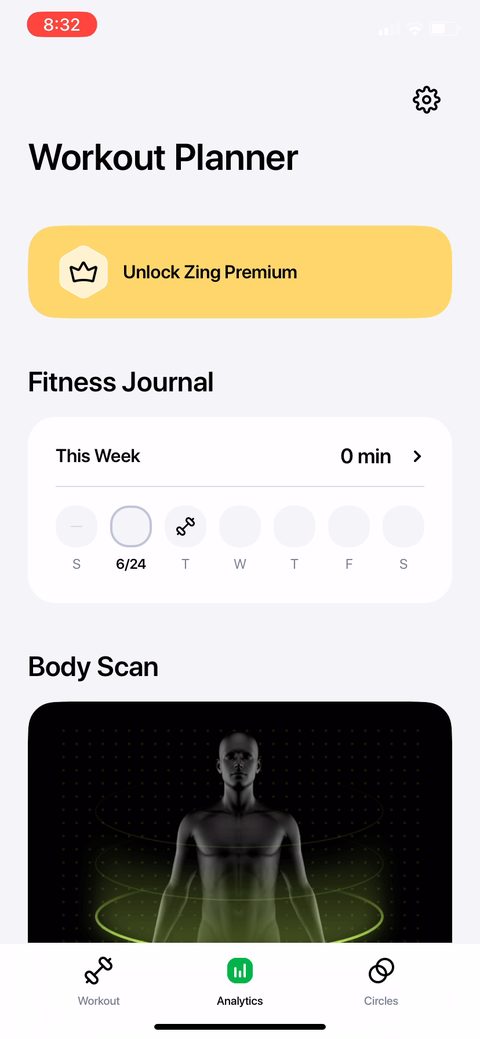480x1039 pixels.
Task: Open the settings gear icon
Action: click(x=426, y=99)
